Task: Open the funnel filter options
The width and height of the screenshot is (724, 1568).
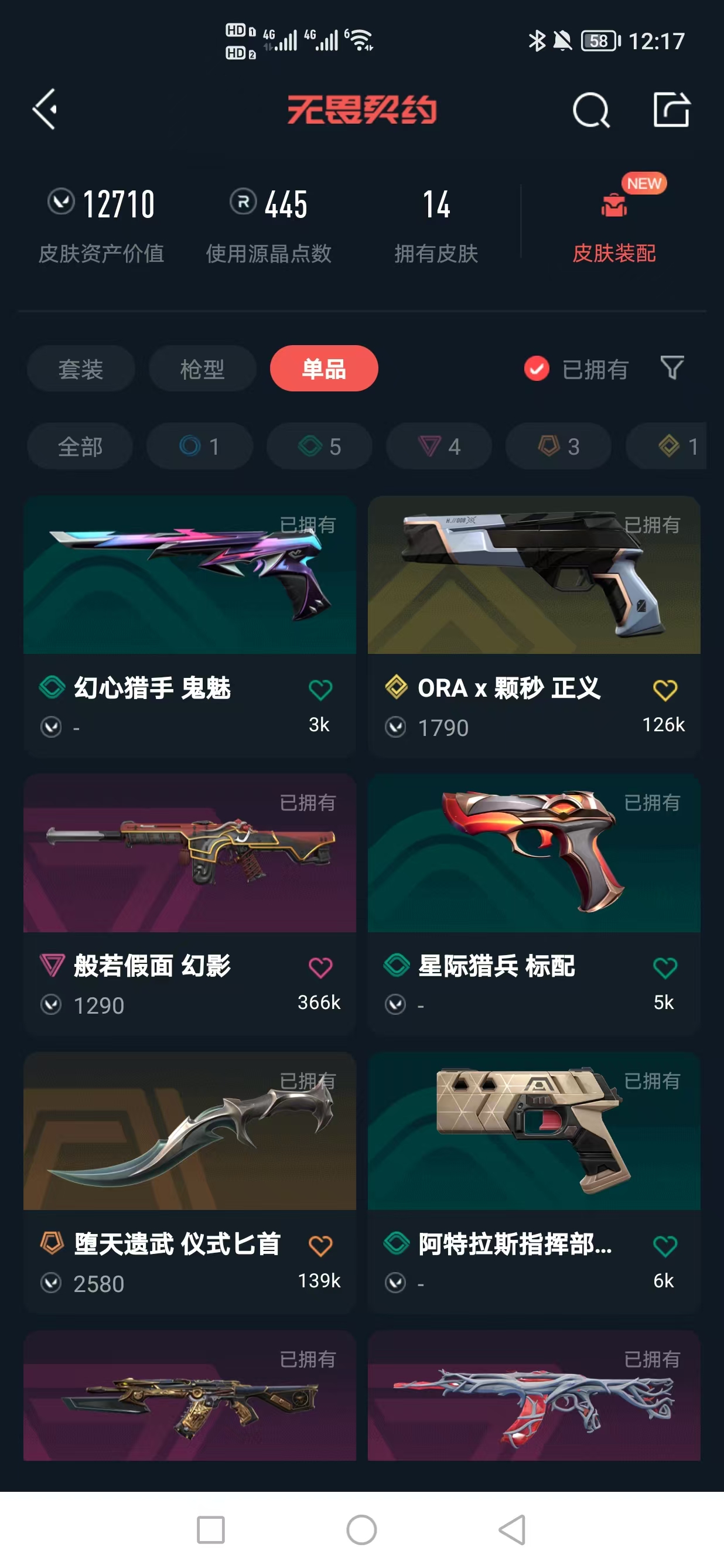Action: pyautogui.click(x=672, y=368)
